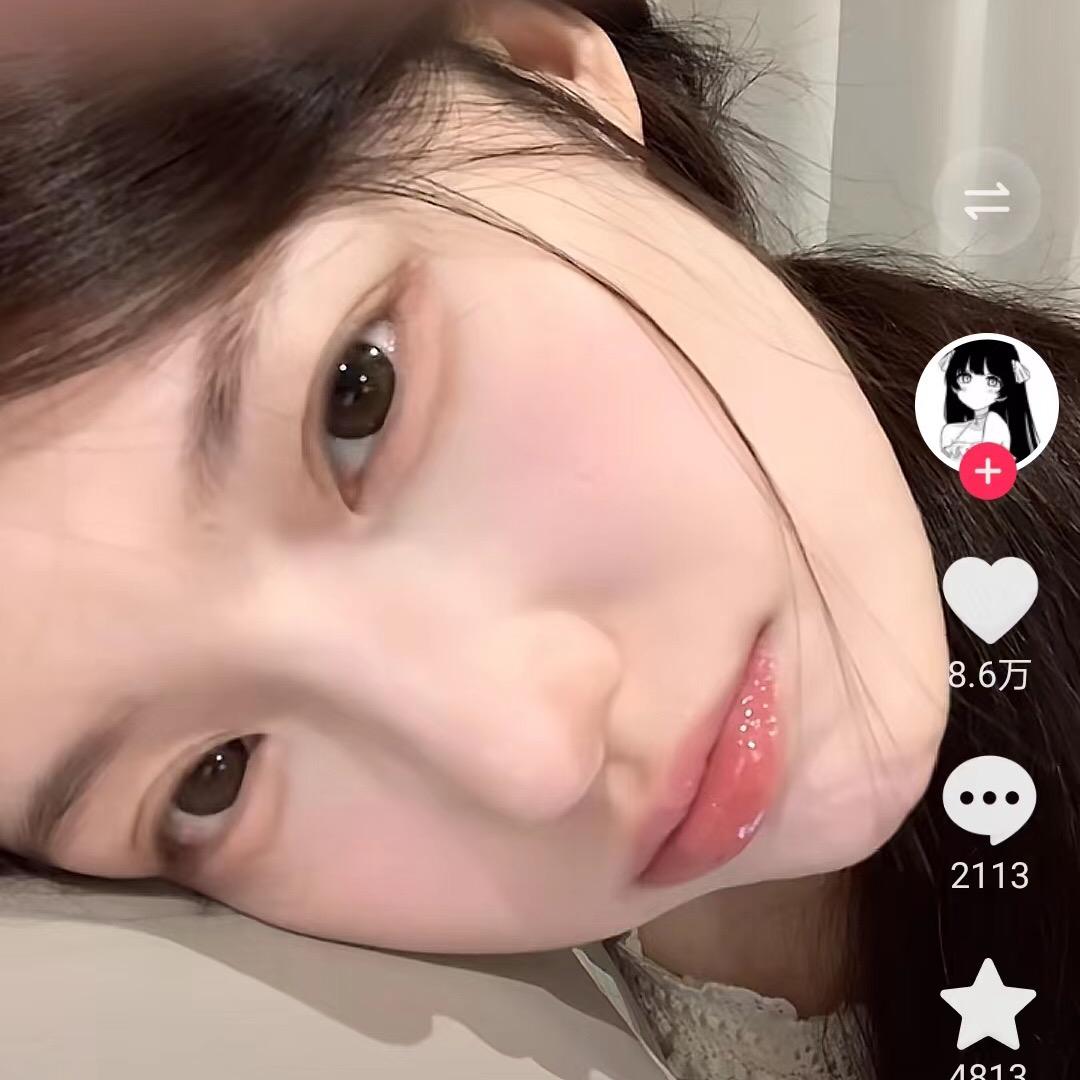Screen dimensions: 1080x1080
Task: Tap the swap arrows icon
Action: [x=986, y=201]
